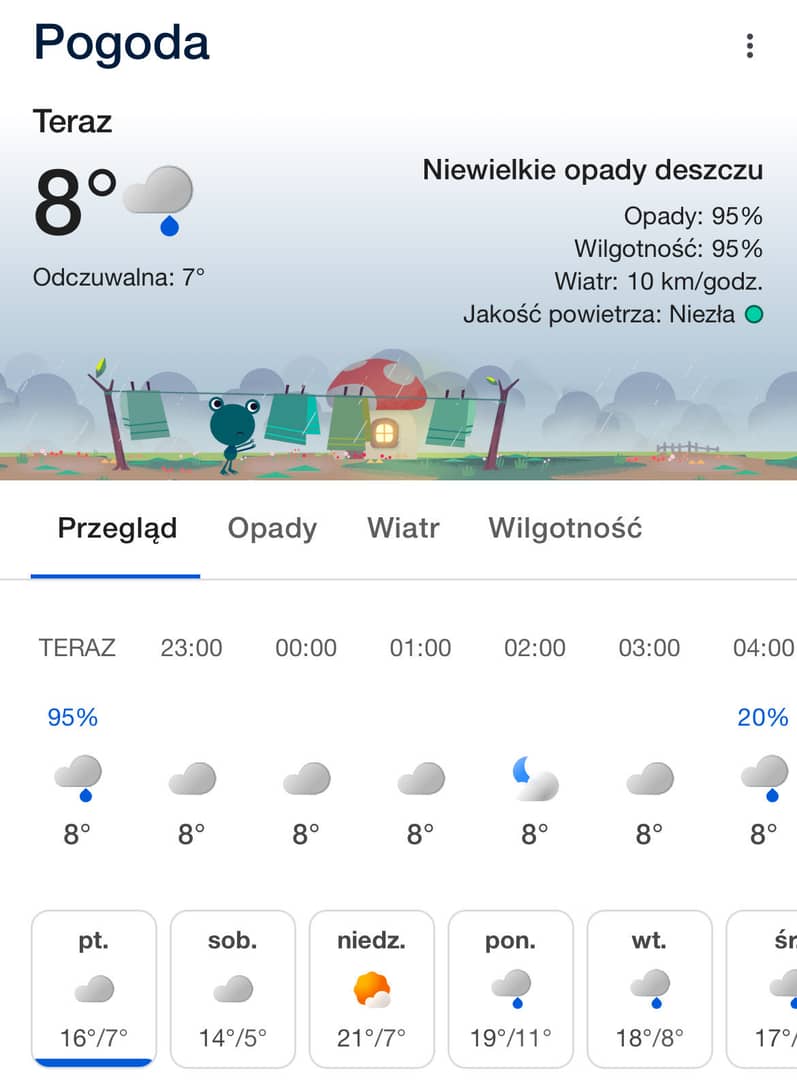Open the three-dot overflow menu

pos(749,46)
